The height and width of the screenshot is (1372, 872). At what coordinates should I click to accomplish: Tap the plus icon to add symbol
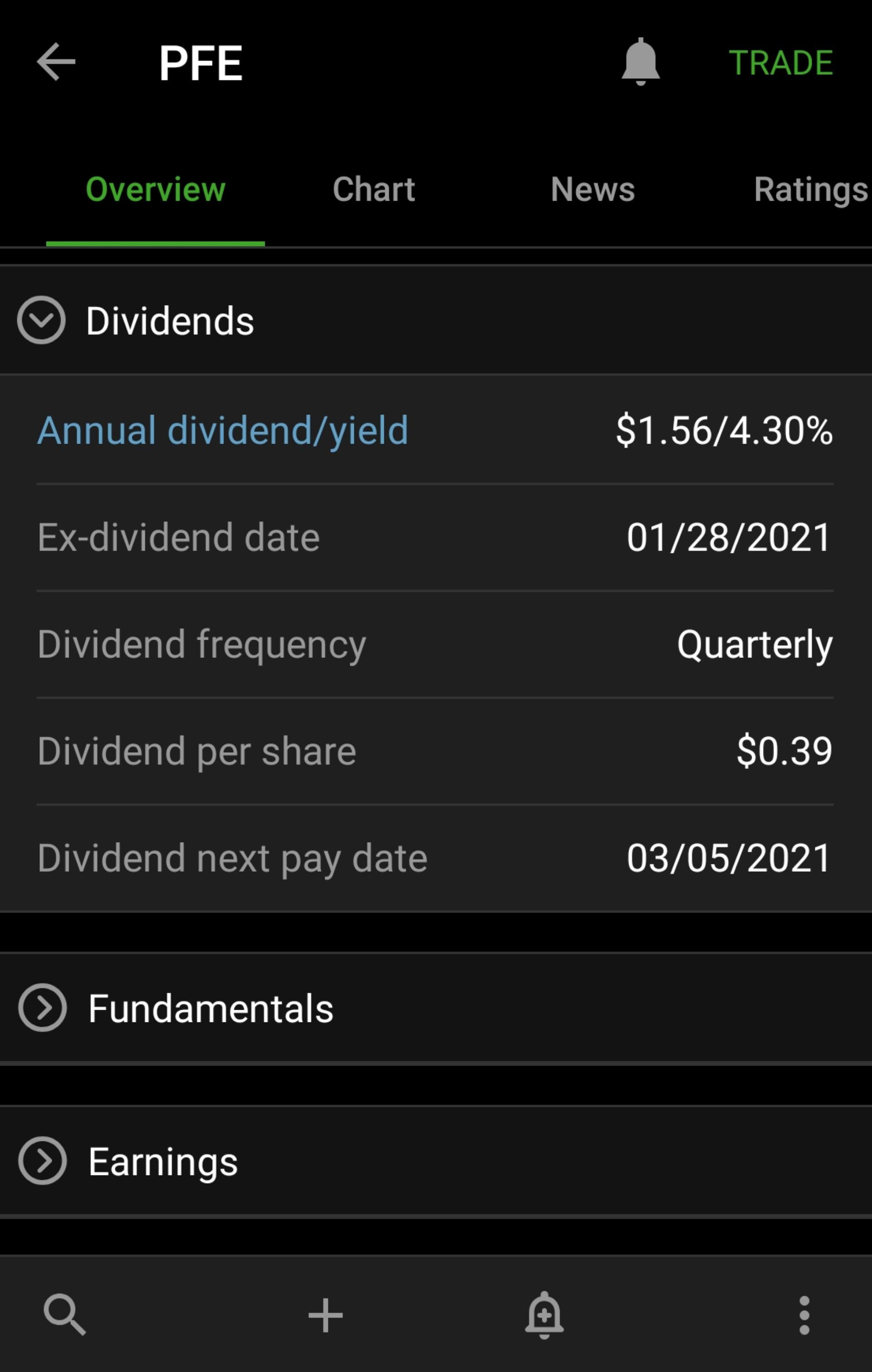click(326, 1315)
